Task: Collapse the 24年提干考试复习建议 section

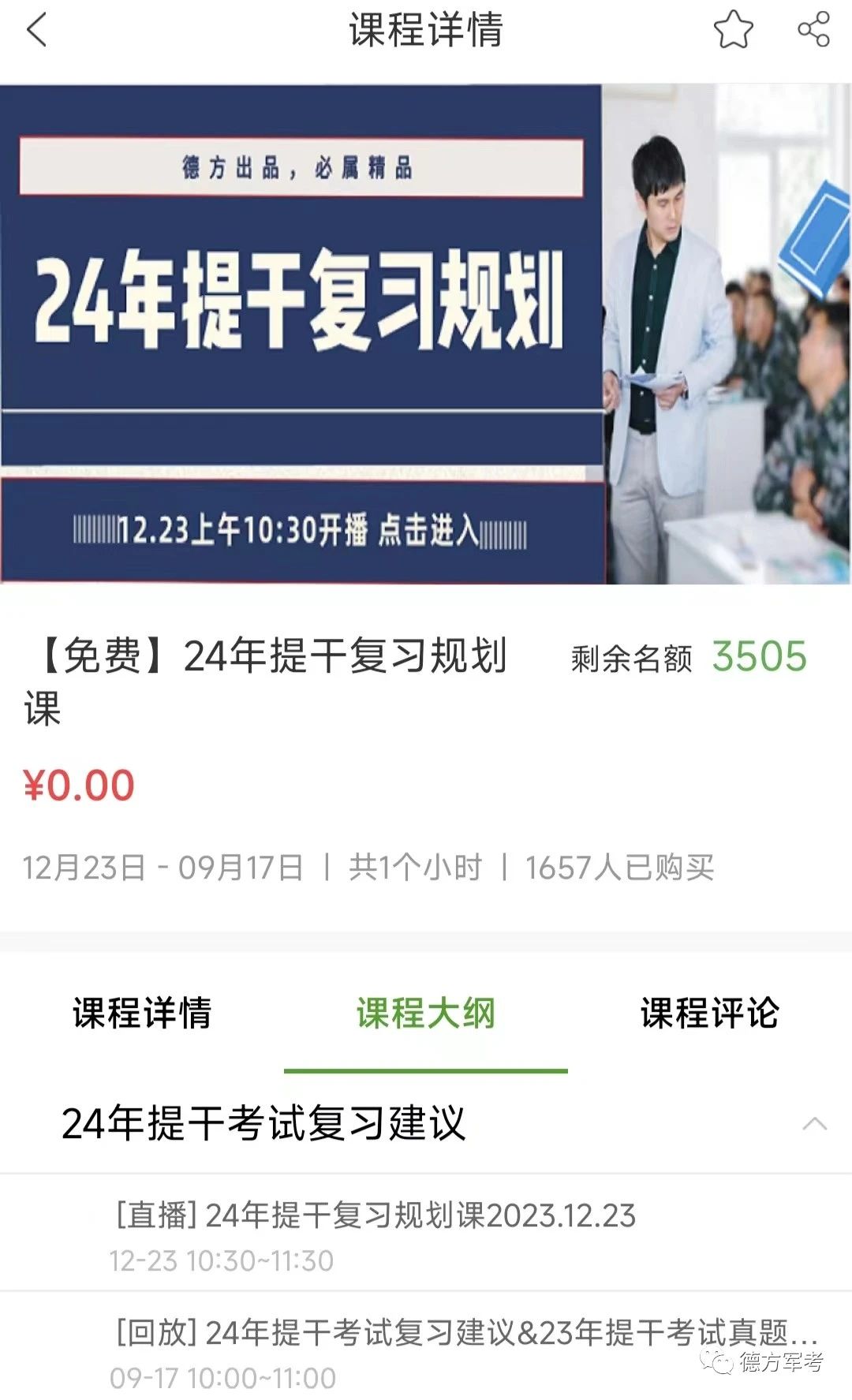Action: point(814,1124)
